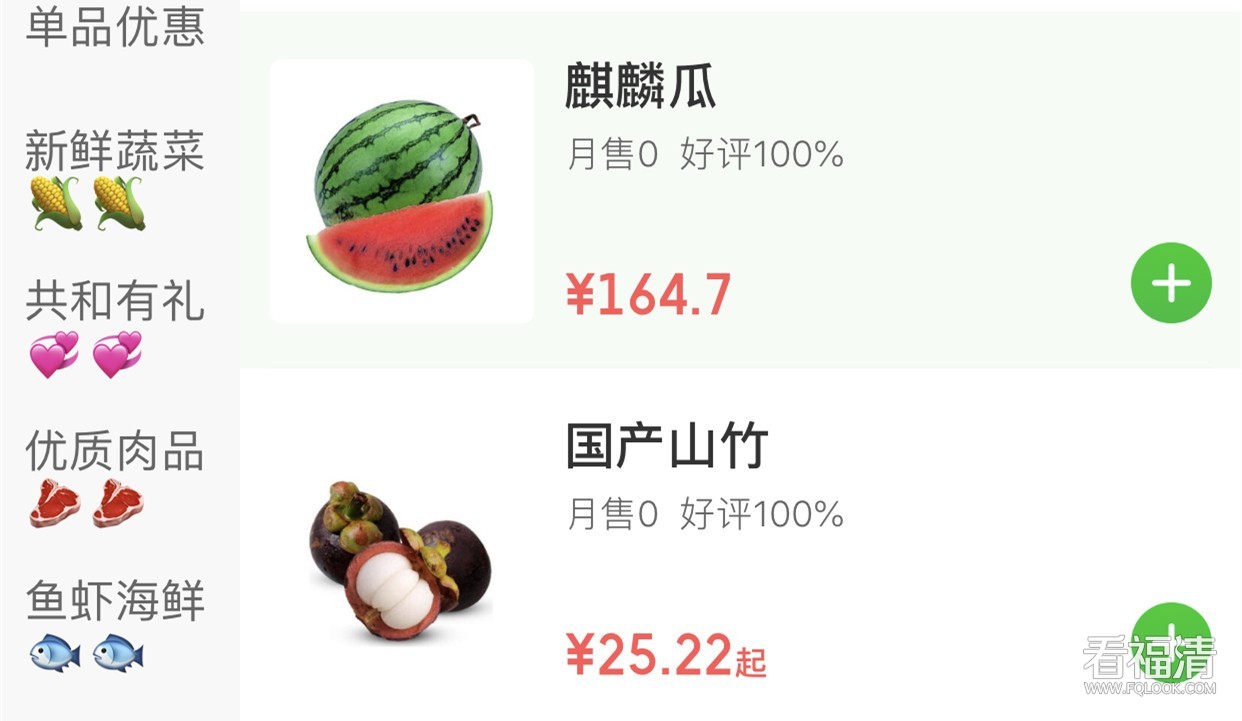
Task: Open the 麒麟瓜 product details
Action: click(641, 88)
